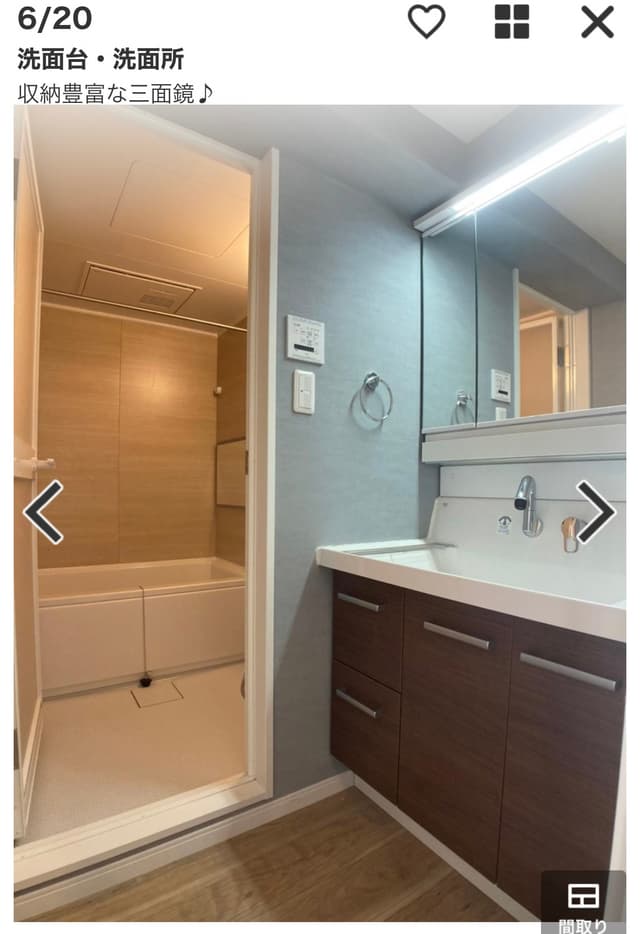Go to the next photo
The image size is (640, 934).
pos(596,512)
